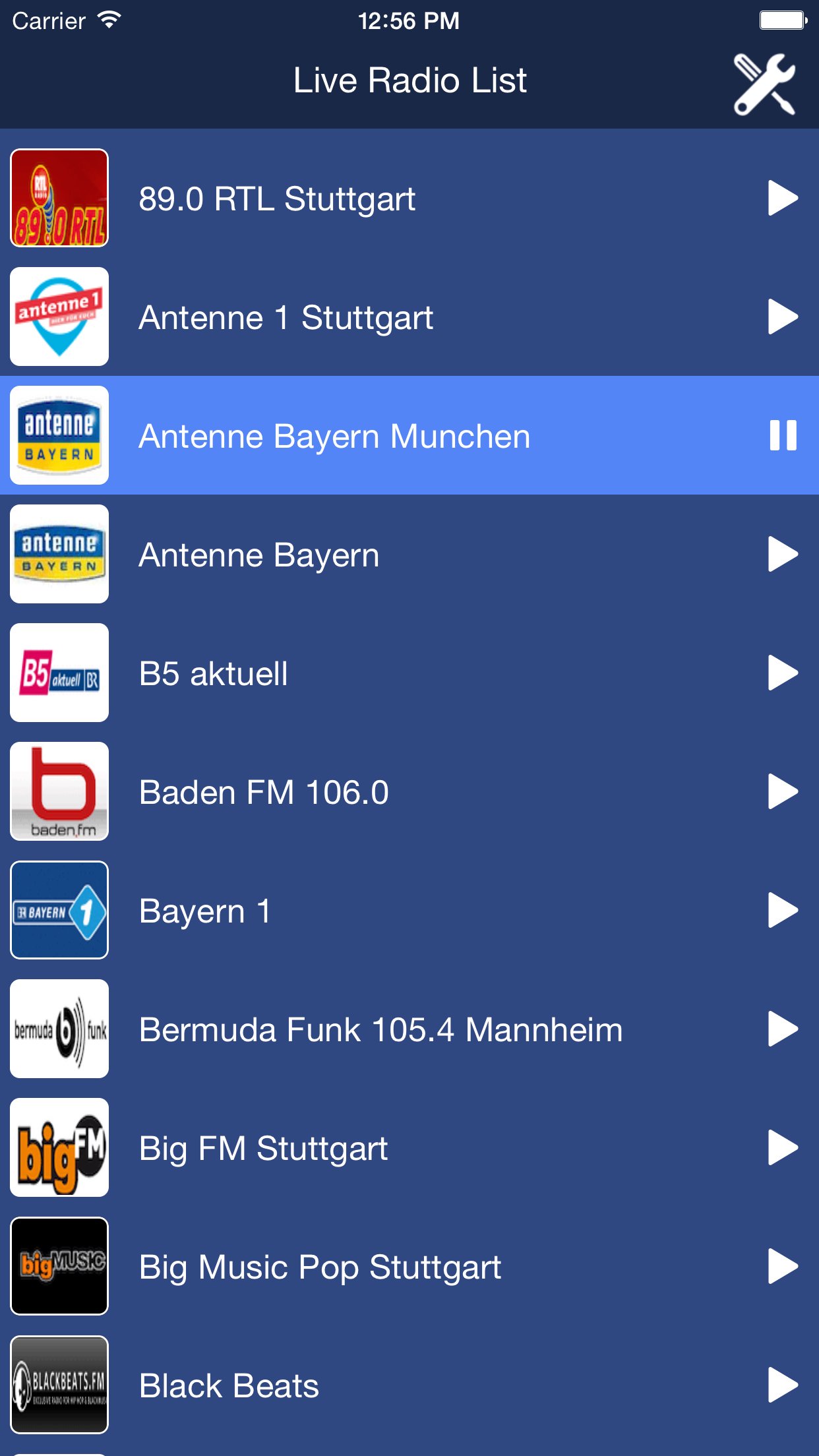Image resolution: width=819 pixels, height=1456 pixels.
Task: Pause the Antenne Bayern Munchen stream
Action: 783,435
